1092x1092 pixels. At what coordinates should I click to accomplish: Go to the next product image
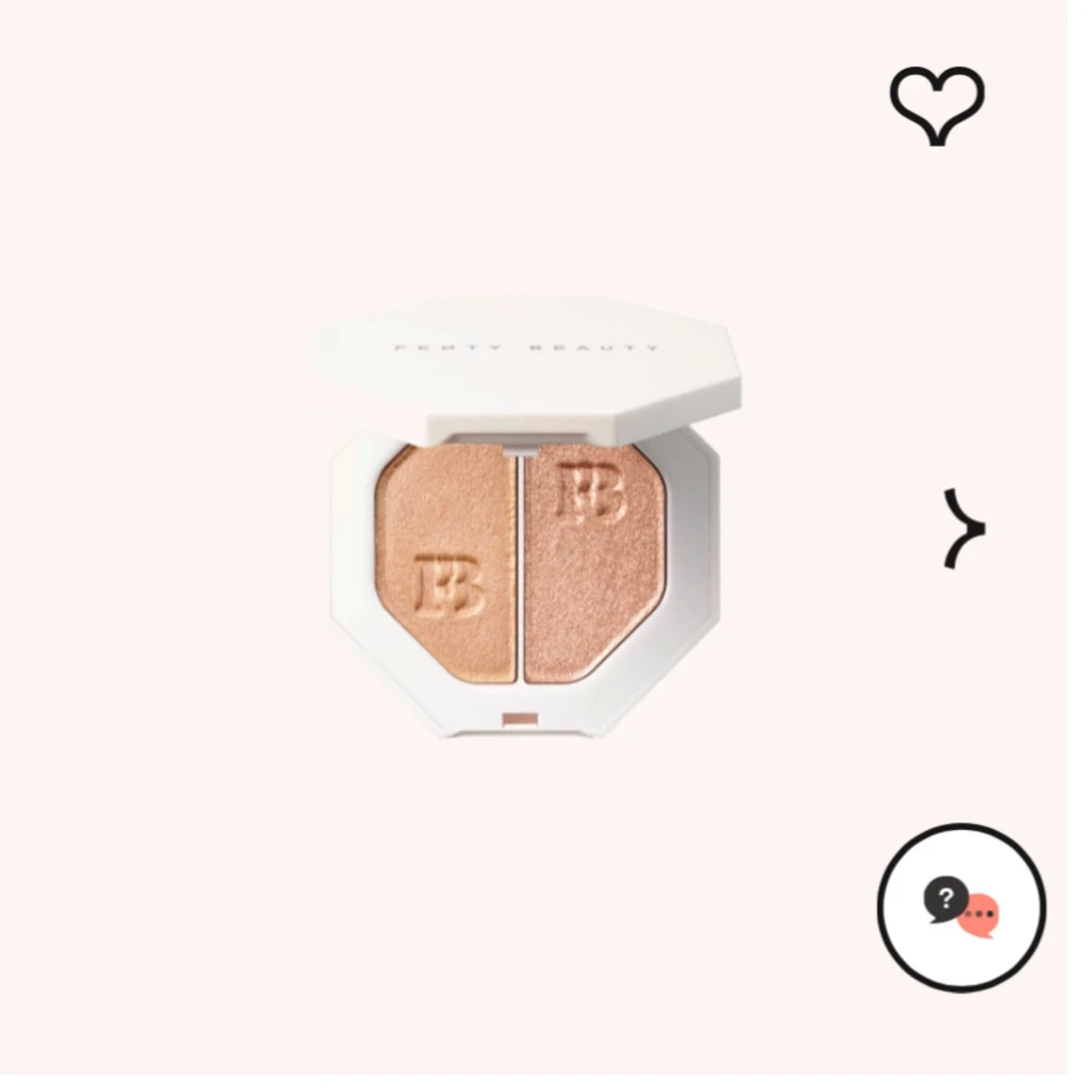964,529
